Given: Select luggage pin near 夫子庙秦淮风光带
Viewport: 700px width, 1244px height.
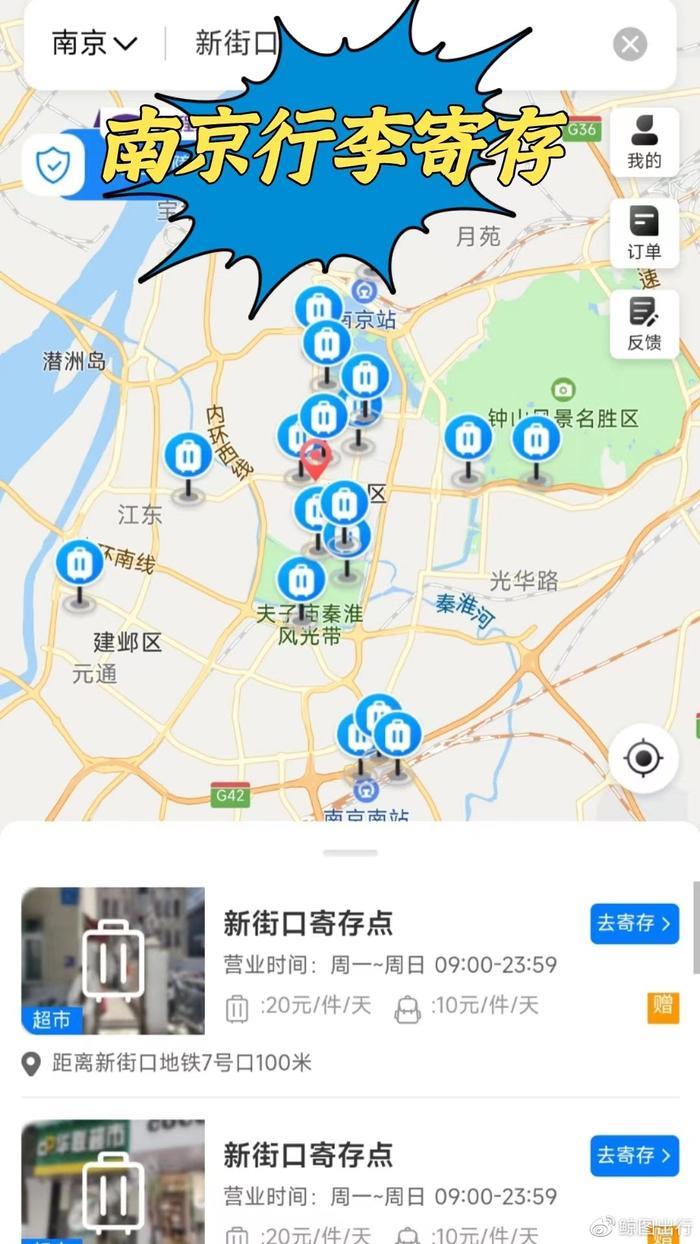Looking at the screenshot, I should 301,582.
